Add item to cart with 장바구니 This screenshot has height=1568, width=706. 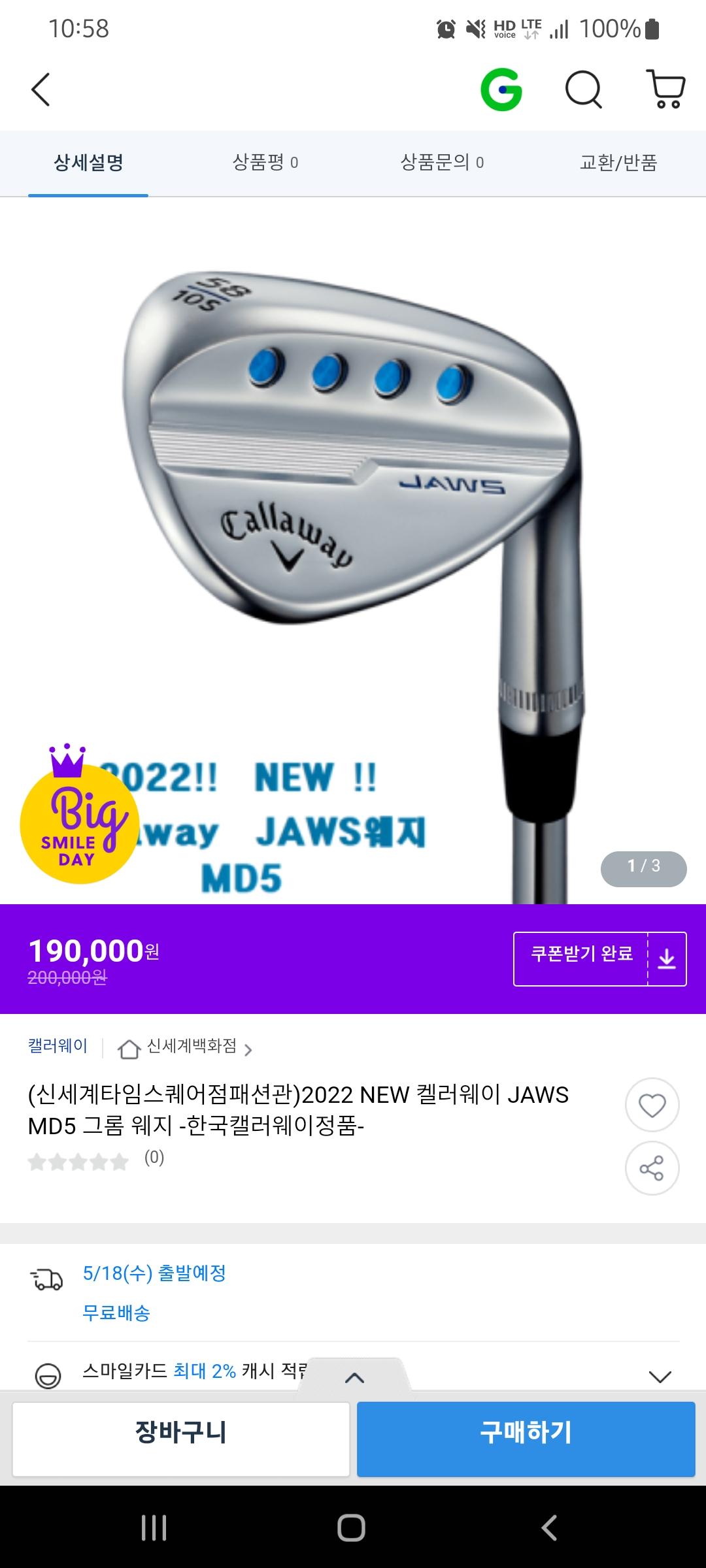click(181, 1433)
